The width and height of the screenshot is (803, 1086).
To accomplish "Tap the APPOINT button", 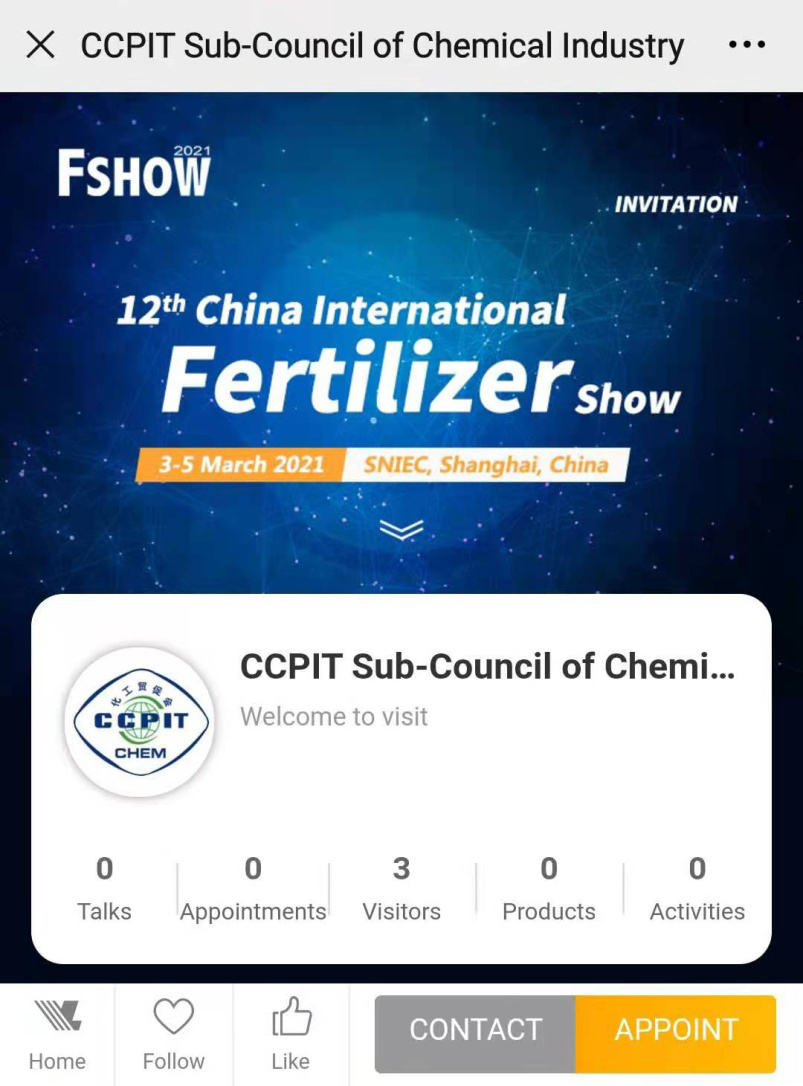I will [676, 1030].
